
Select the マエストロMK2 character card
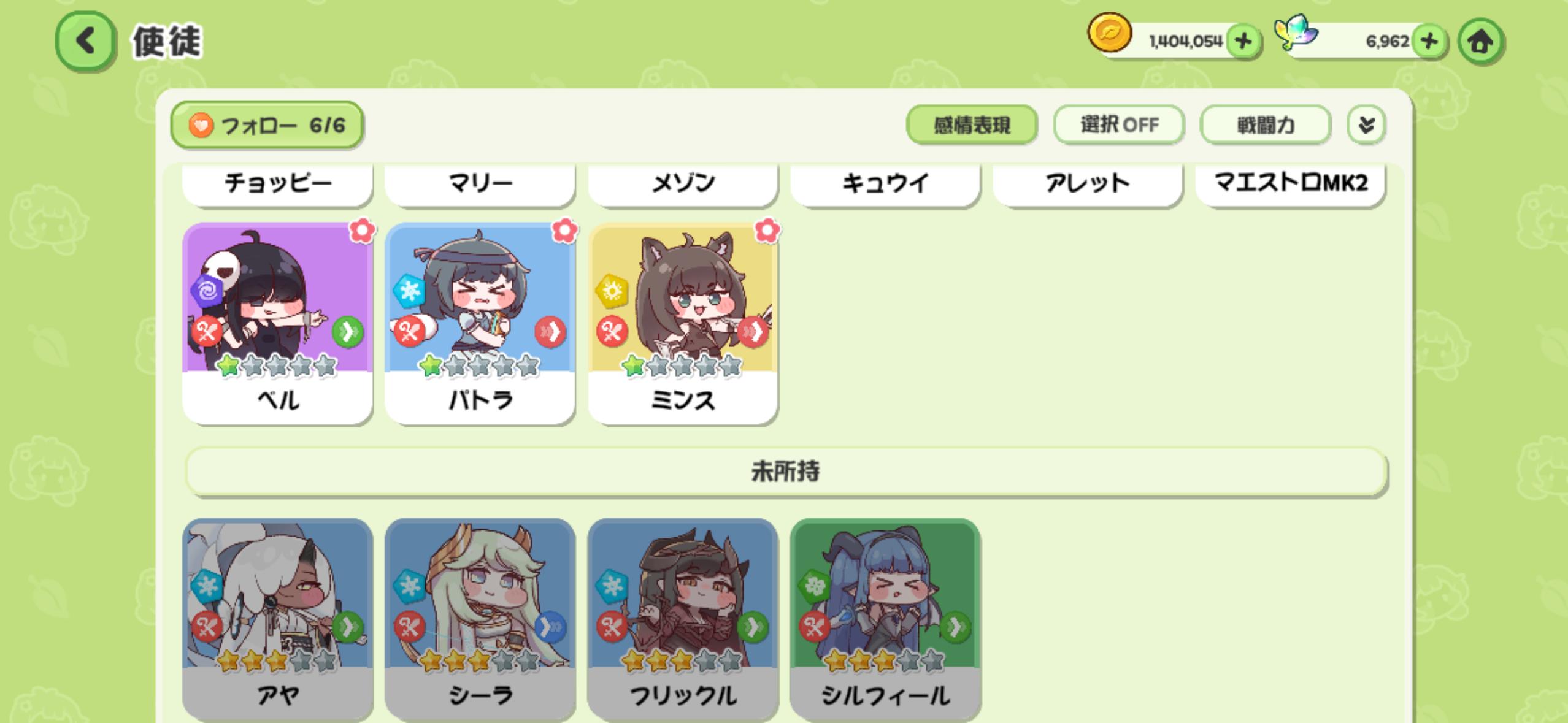click(1290, 183)
